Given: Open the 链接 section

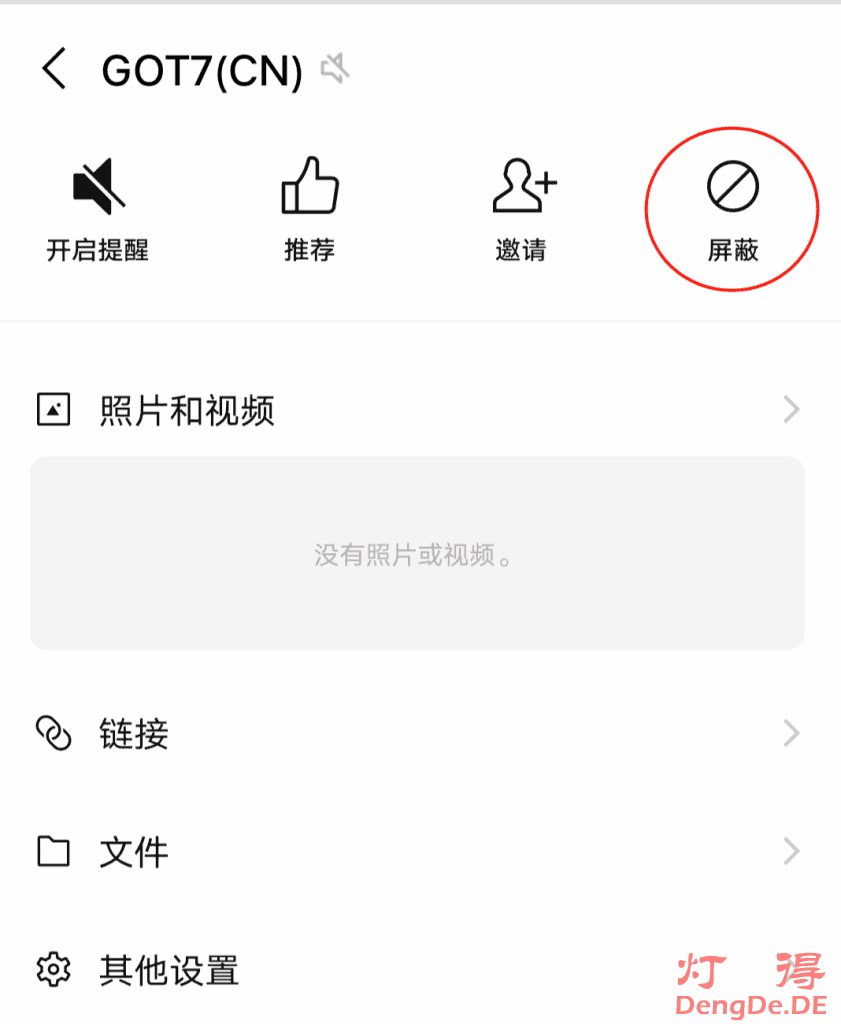Looking at the screenshot, I should pyautogui.click(x=420, y=734).
